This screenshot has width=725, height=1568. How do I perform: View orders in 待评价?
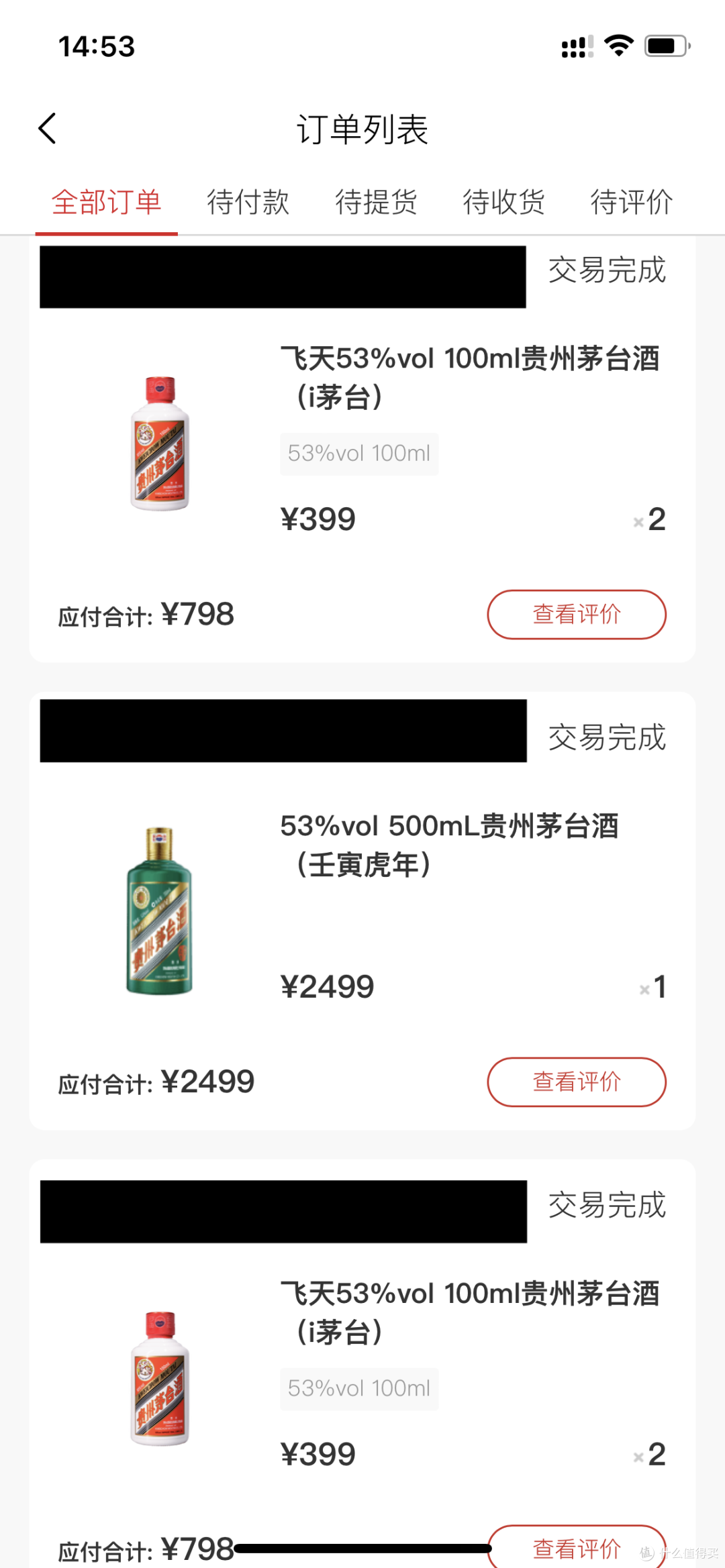(631, 202)
